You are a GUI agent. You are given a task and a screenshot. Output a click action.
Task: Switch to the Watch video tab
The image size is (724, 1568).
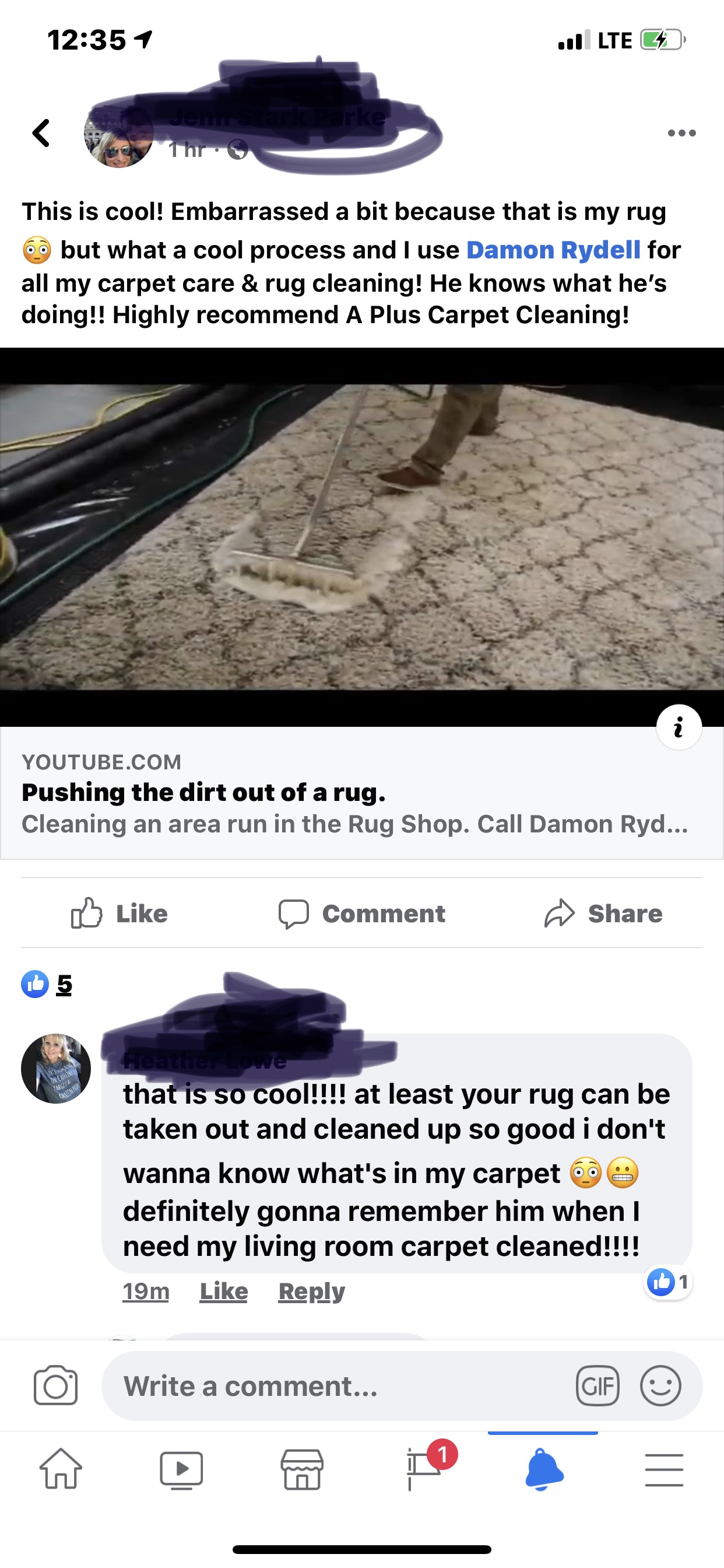coord(181,1469)
